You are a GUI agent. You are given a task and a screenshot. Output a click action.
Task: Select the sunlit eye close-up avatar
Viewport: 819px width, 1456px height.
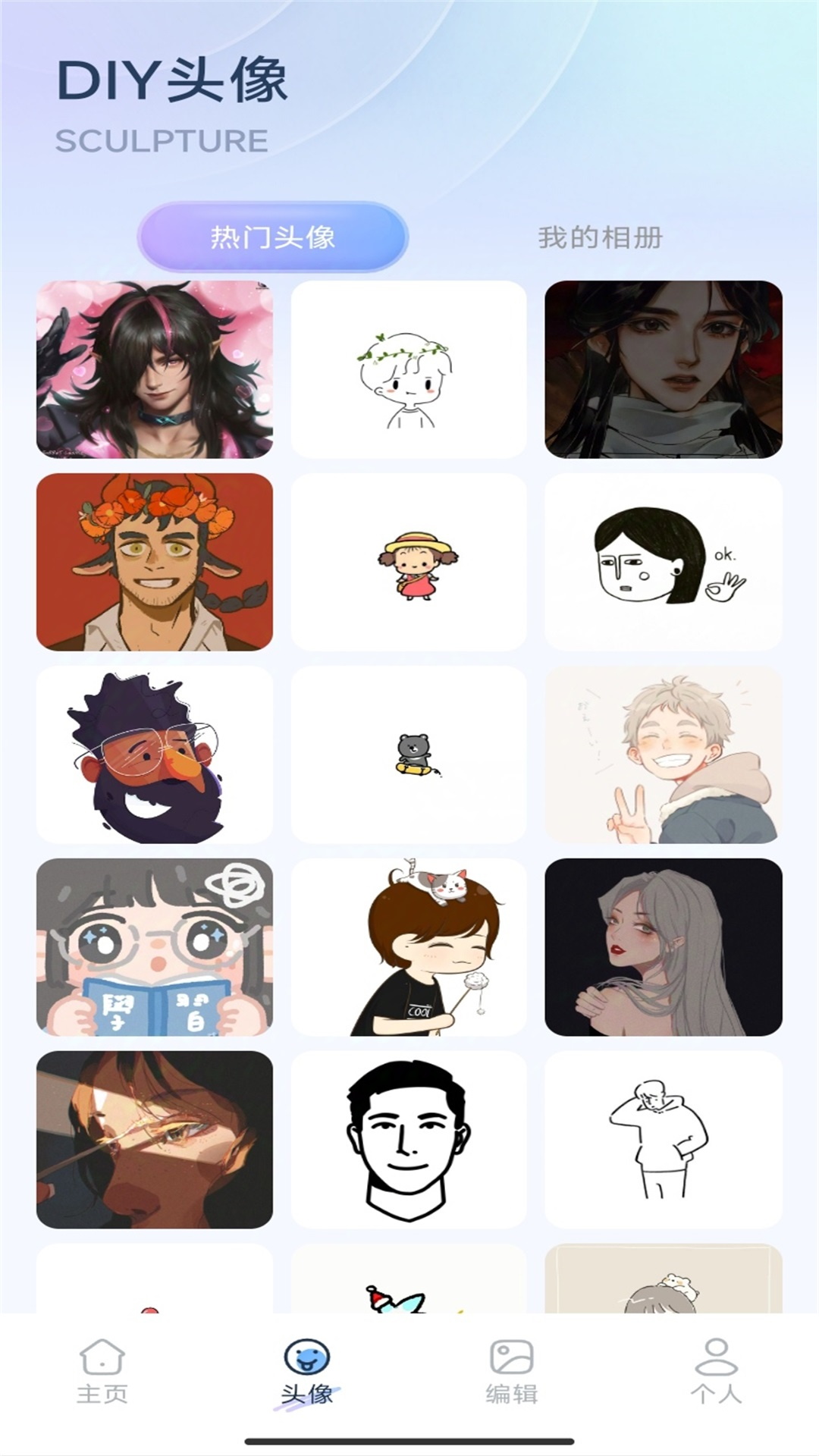click(x=155, y=1140)
